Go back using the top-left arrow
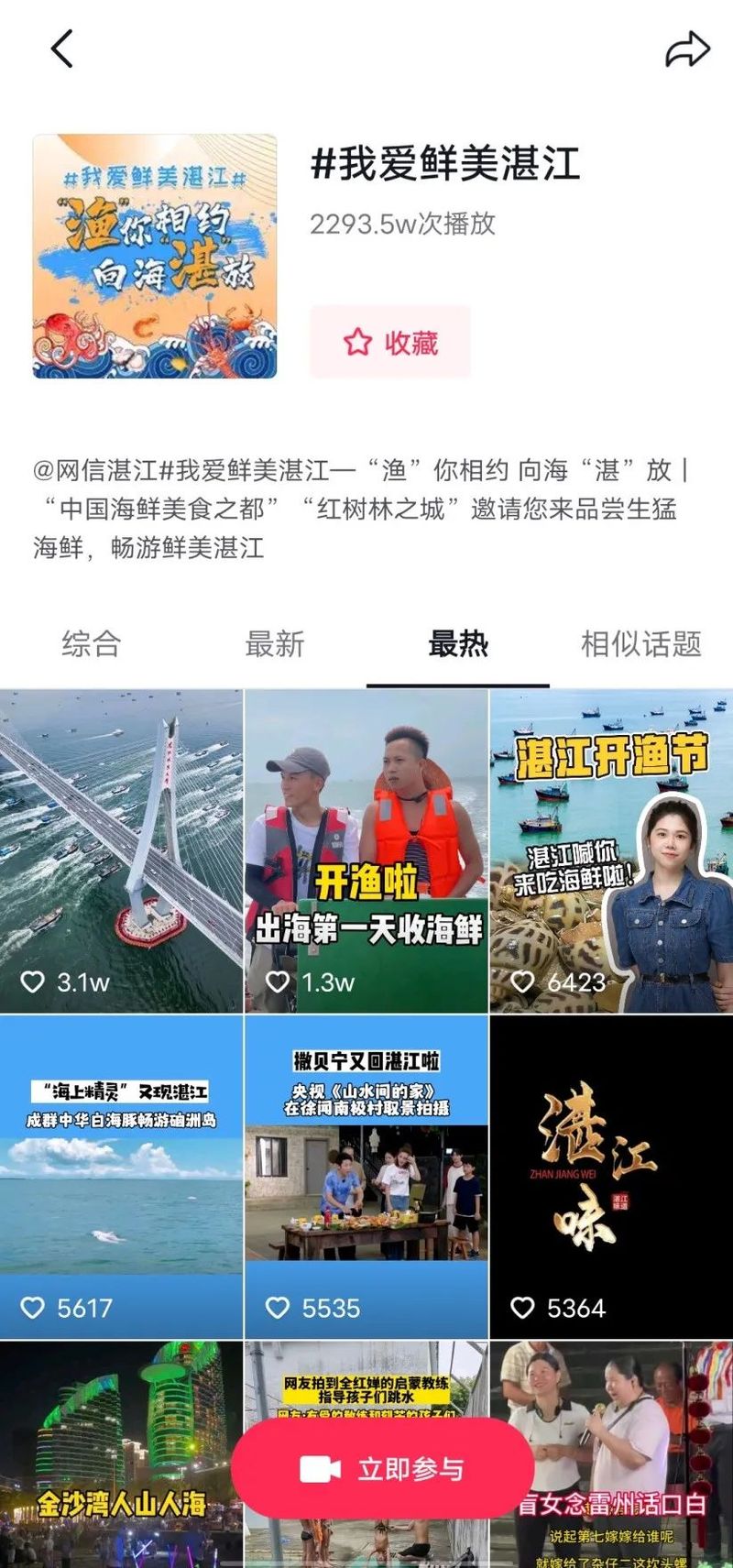 tap(61, 49)
